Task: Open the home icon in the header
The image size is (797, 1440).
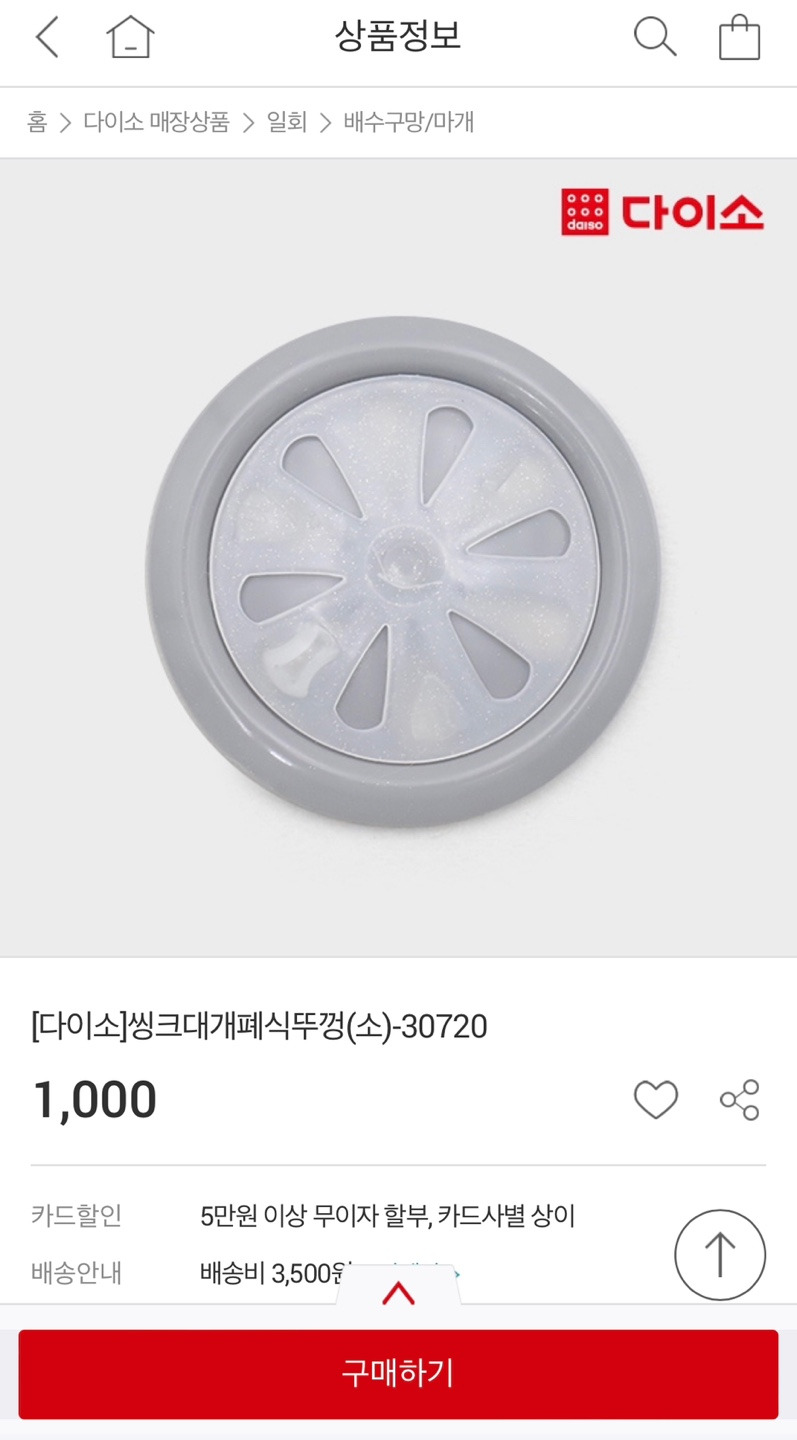Action: coord(131,38)
